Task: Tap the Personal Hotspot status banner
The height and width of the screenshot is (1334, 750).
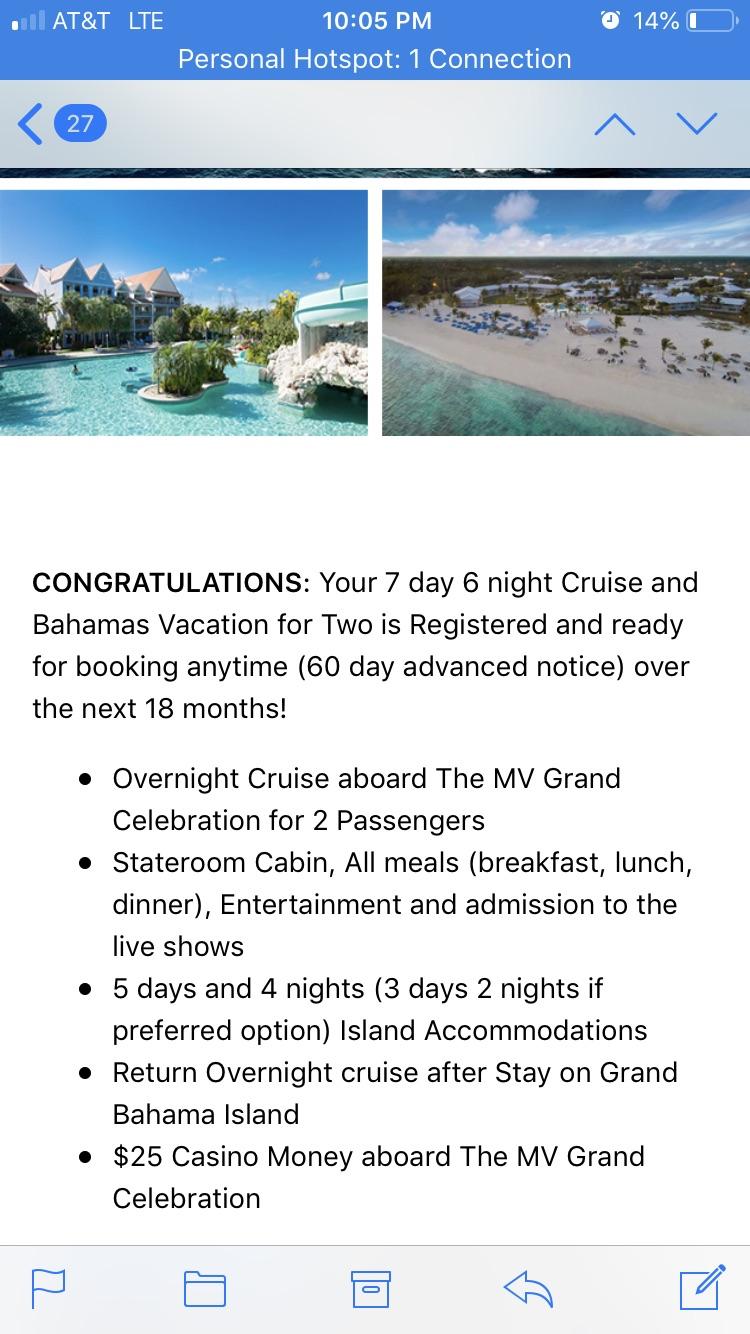Action: tap(375, 59)
